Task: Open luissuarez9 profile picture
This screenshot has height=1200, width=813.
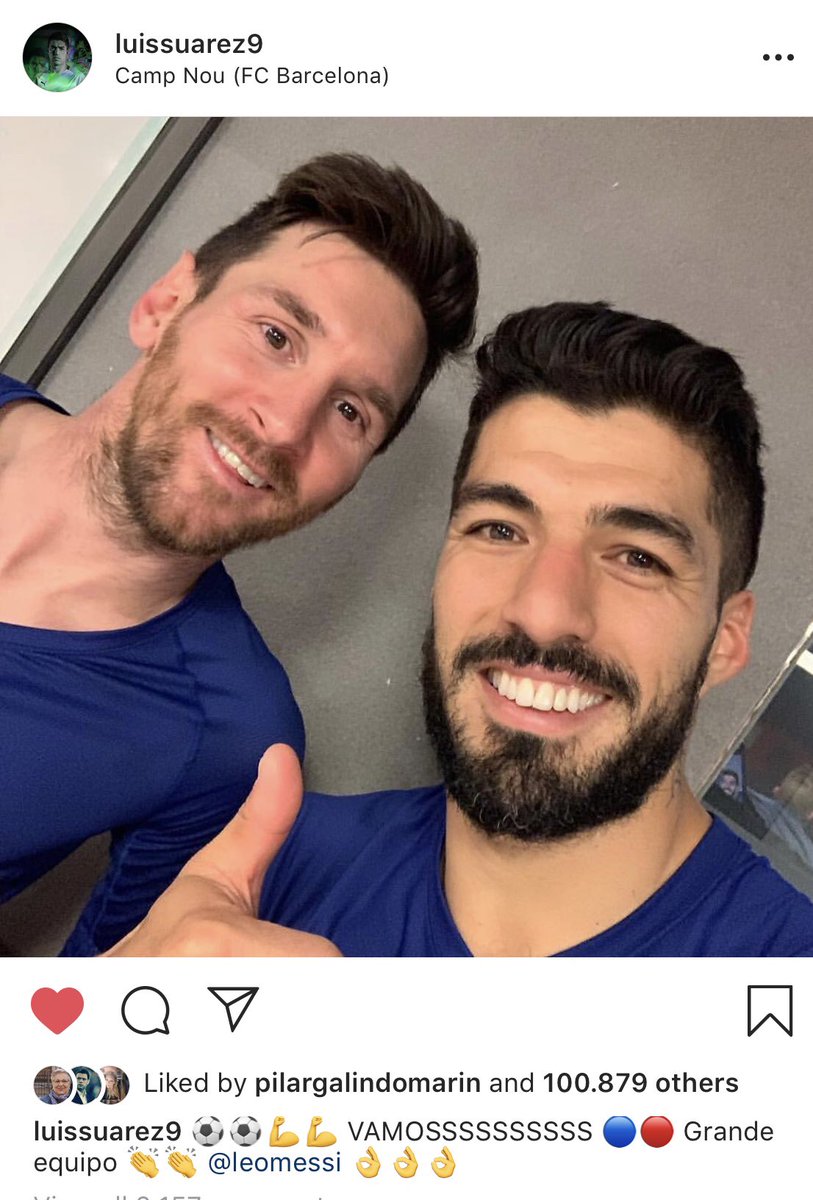Action: coord(57,57)
